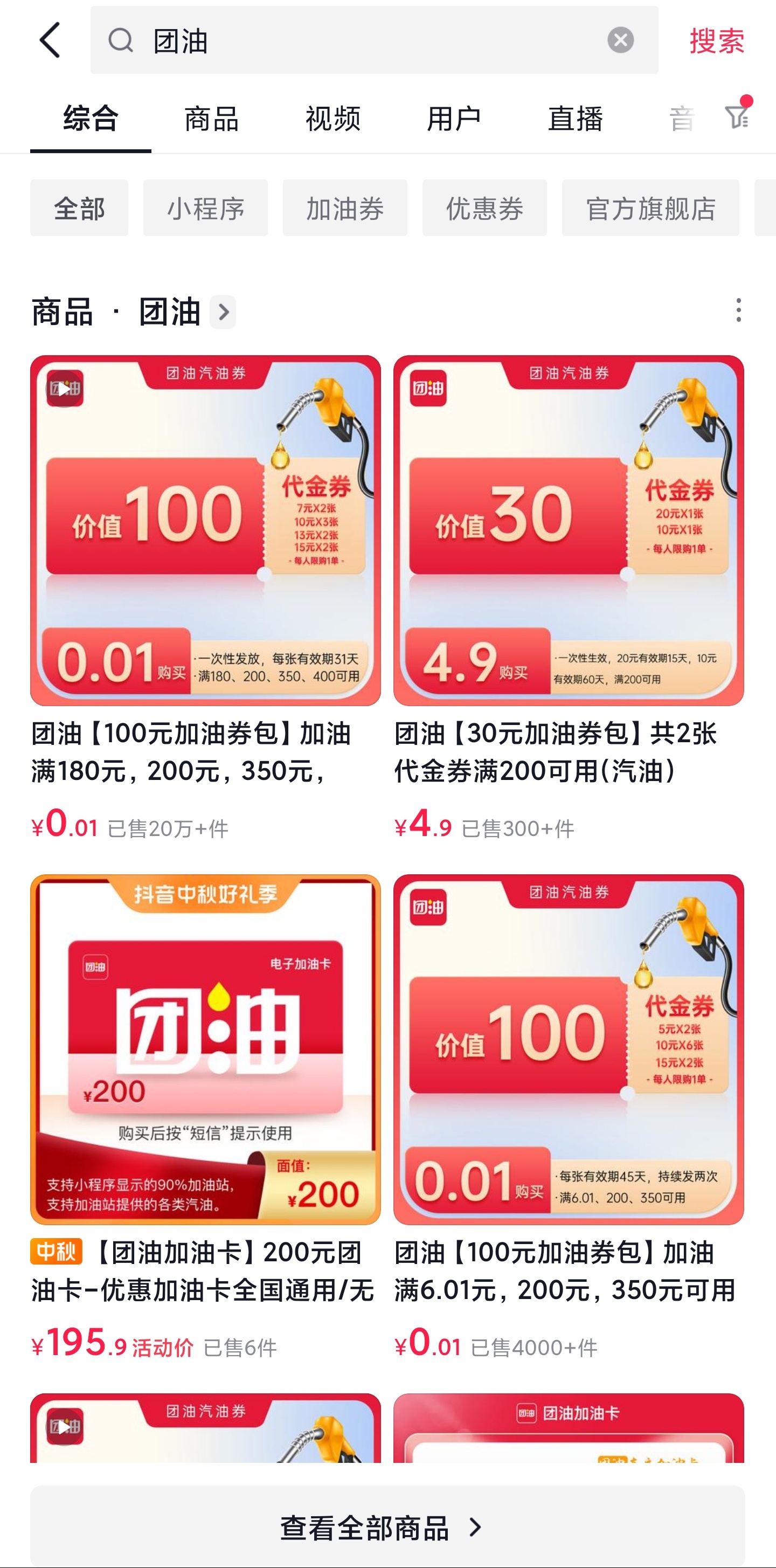
Task: Tap 查看全部商品 to view all products
Action: [387, 1526]
